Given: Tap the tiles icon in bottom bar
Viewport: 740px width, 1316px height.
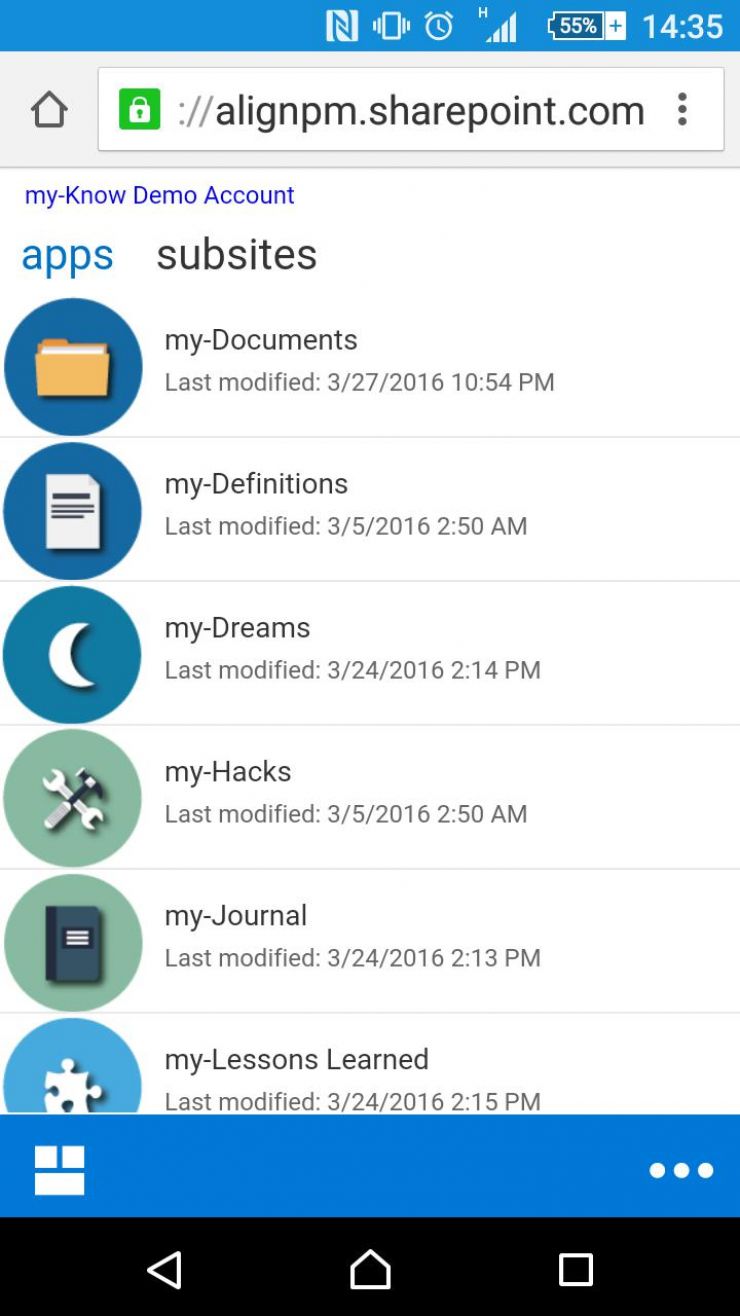Looking at the screenshot, I should tap(60, 1170).
